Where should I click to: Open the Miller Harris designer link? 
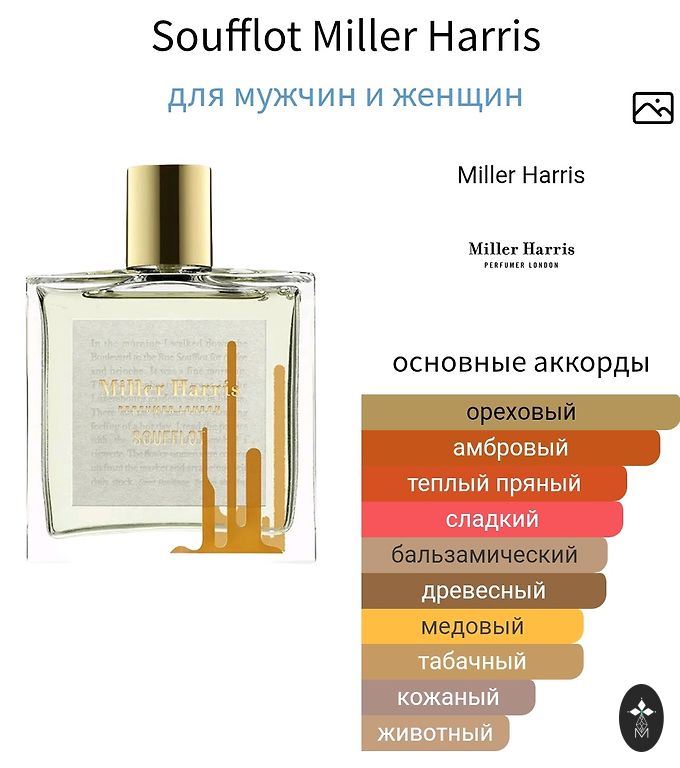520,175
